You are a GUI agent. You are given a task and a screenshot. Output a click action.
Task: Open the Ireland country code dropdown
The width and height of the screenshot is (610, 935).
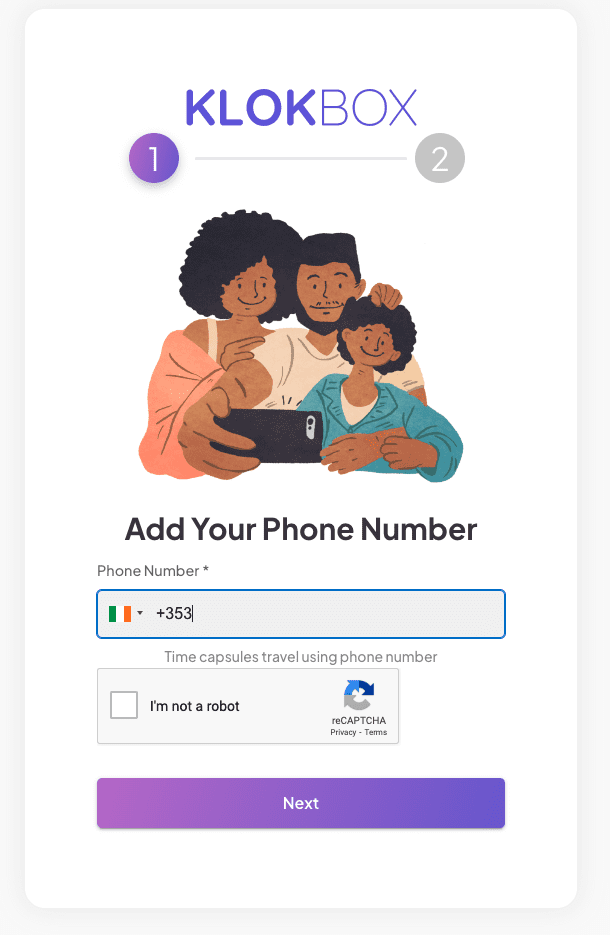(126, 613)
